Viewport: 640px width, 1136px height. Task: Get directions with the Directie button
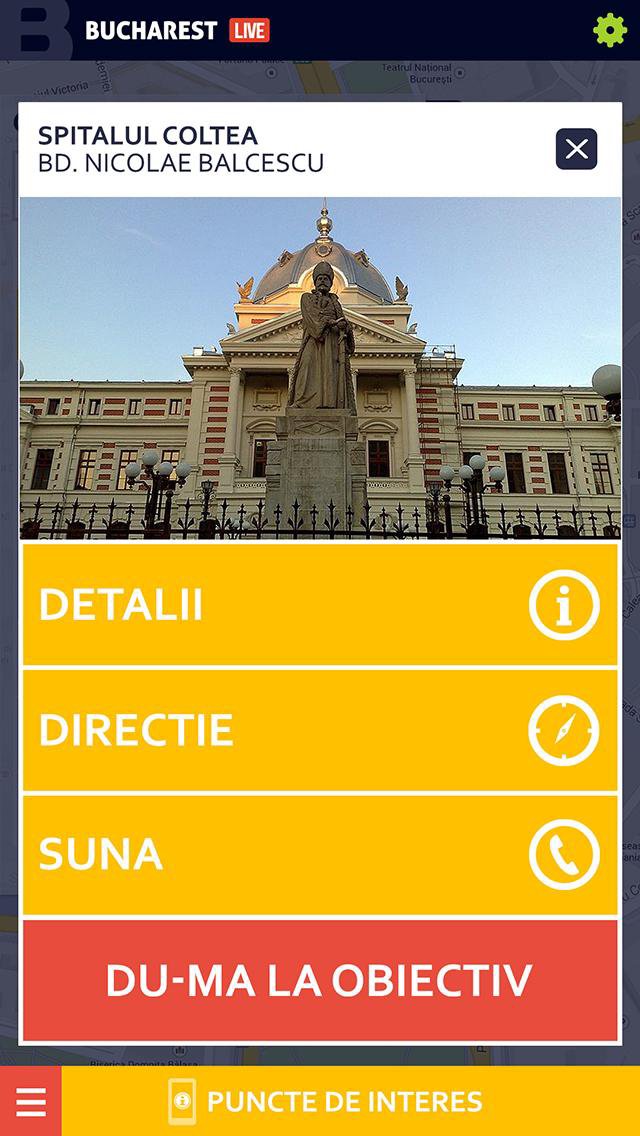[x=320, y=730]
